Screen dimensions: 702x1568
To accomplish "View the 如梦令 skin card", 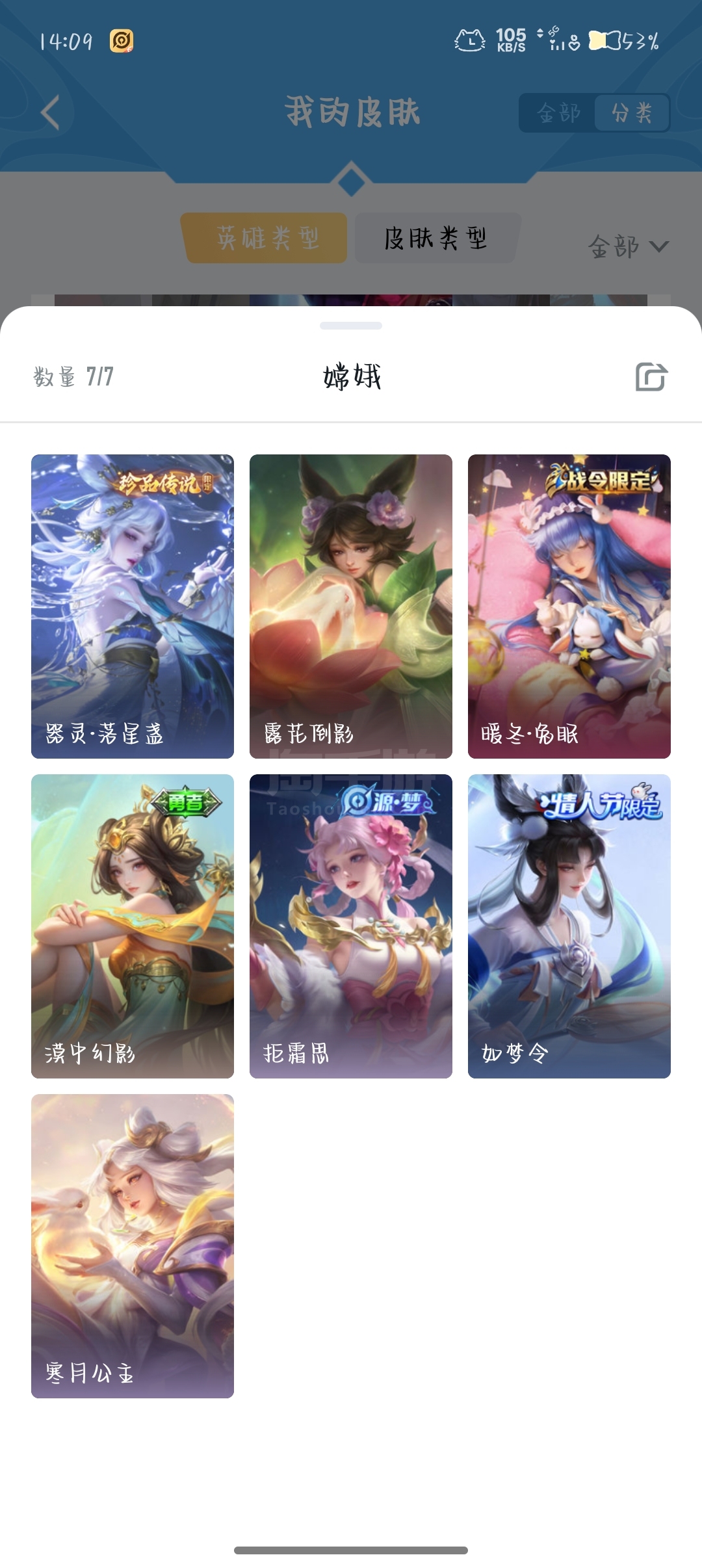I will (569, 926).
